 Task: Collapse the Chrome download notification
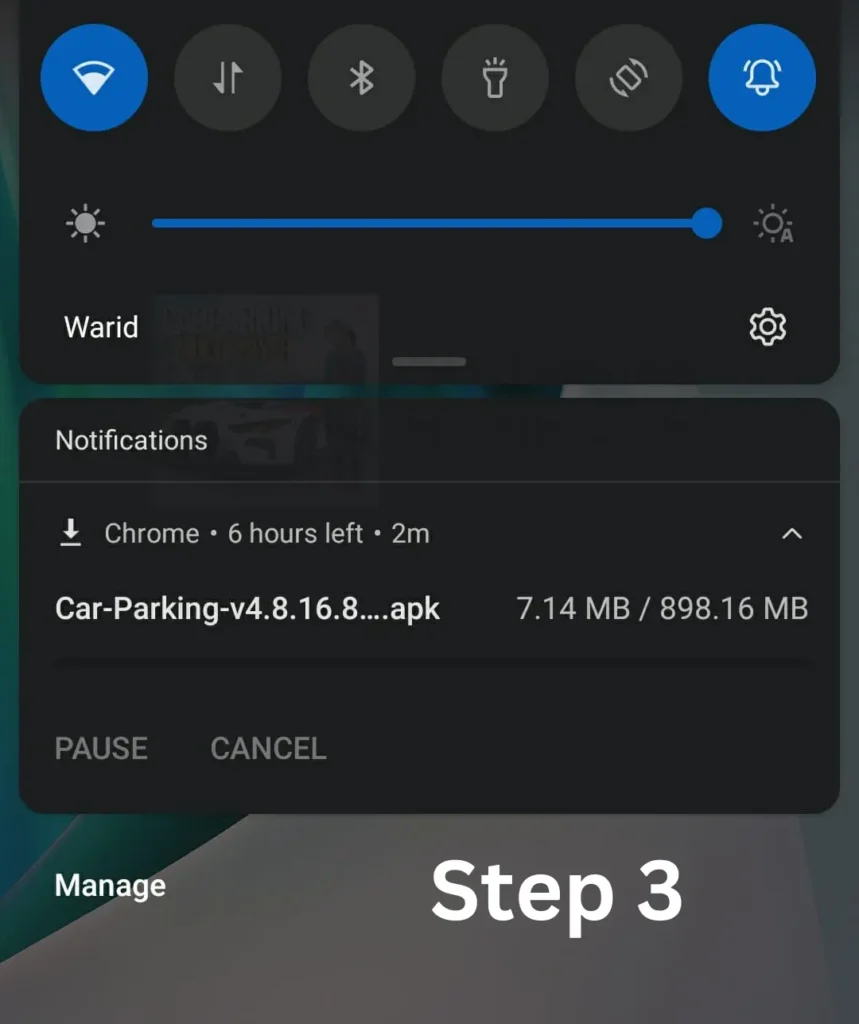coord(792,534)
